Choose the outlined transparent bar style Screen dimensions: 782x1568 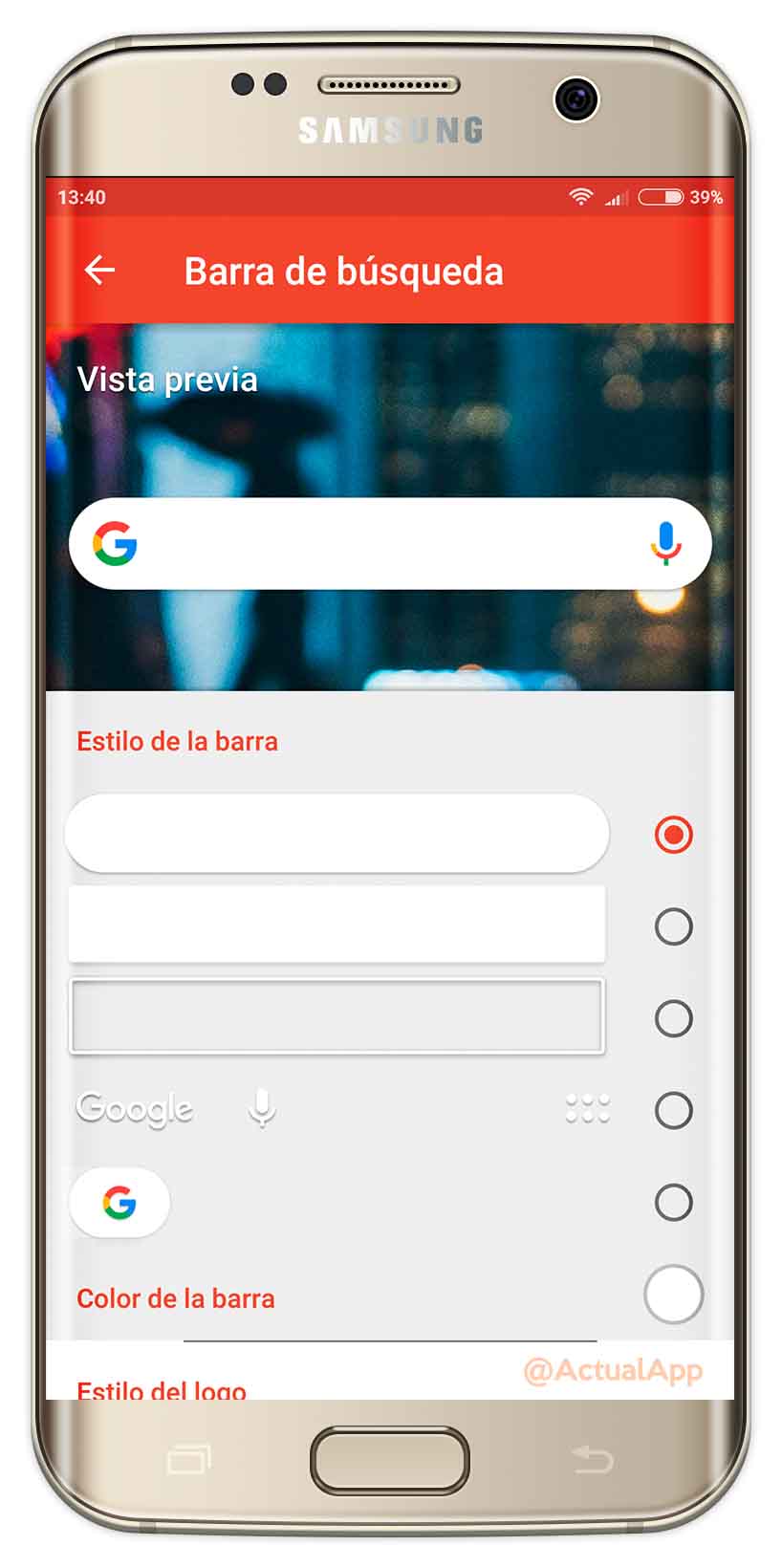coord(673,1018)
